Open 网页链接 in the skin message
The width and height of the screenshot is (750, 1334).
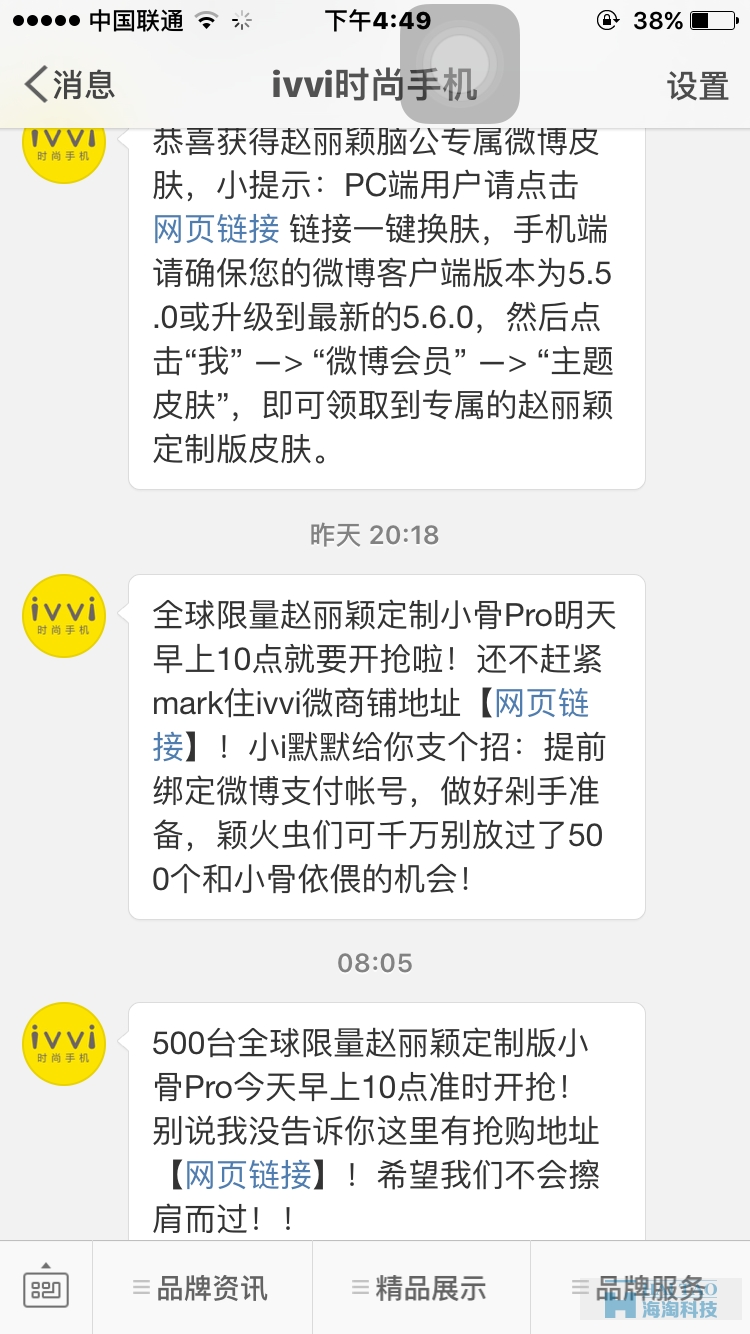point(216,230)
